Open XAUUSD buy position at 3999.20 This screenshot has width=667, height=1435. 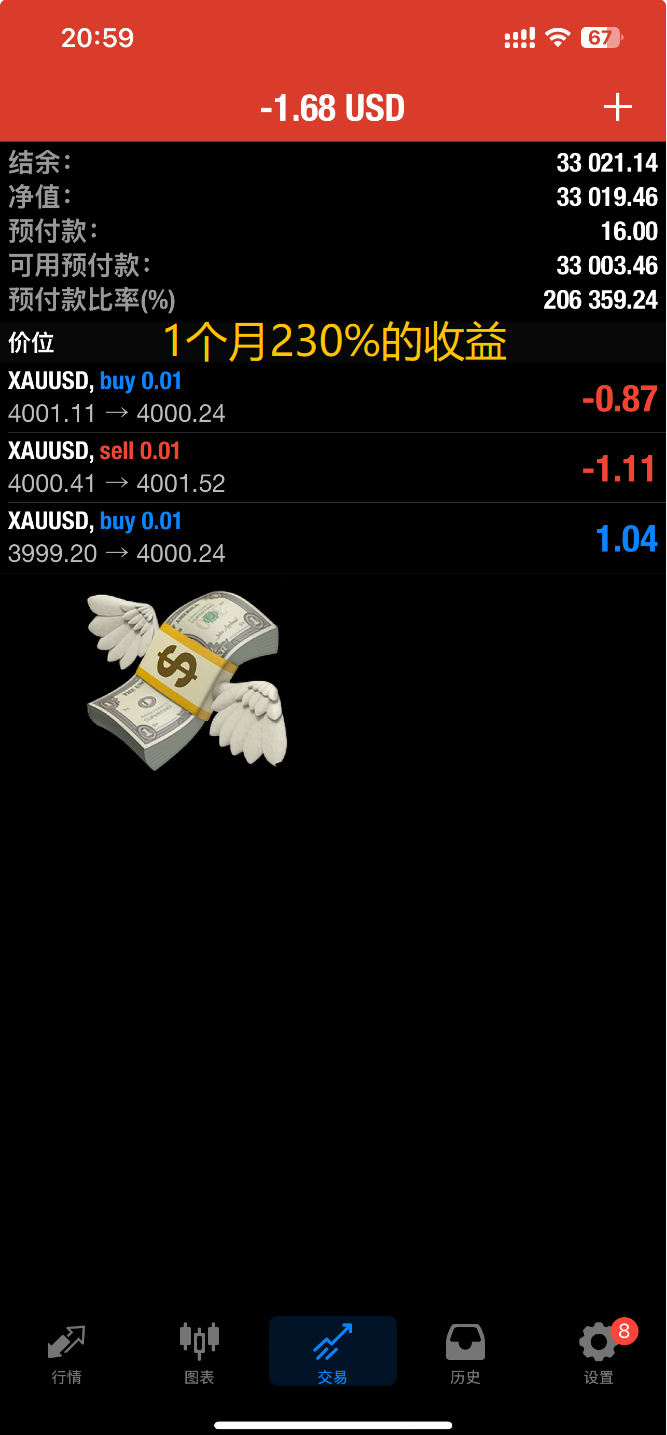point(333,538)
